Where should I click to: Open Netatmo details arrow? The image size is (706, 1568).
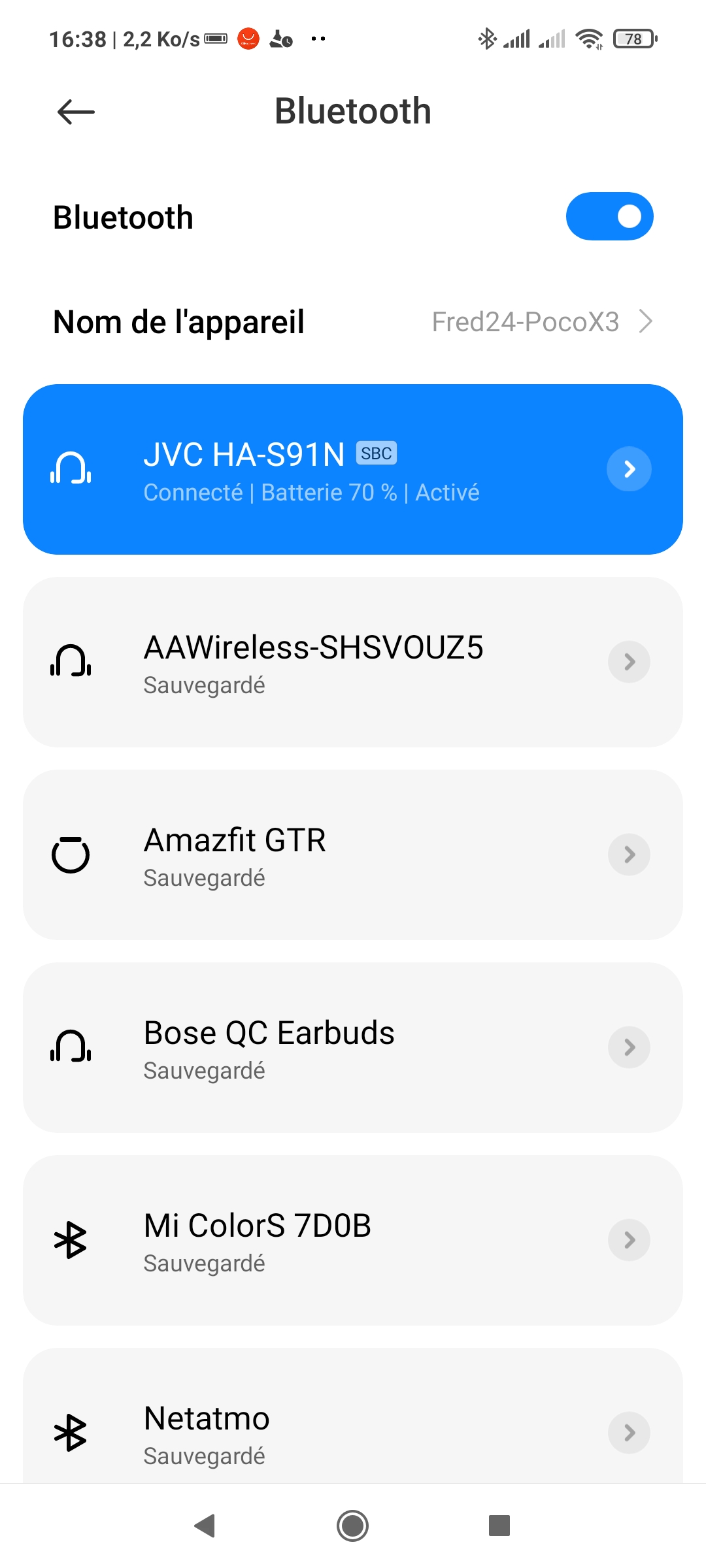point(629,1433)
